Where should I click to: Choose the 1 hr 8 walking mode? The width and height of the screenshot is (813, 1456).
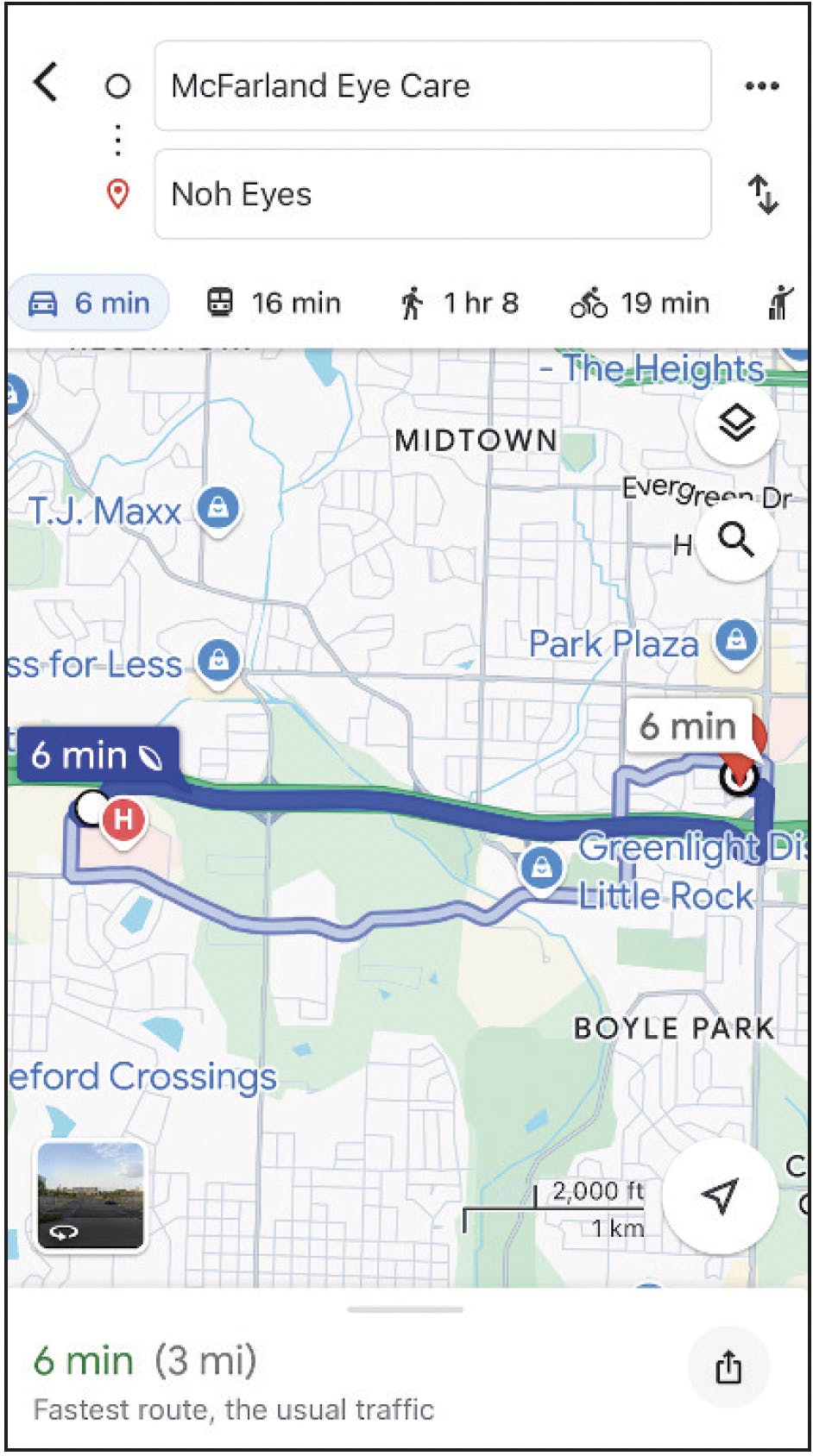click(459, 303)
